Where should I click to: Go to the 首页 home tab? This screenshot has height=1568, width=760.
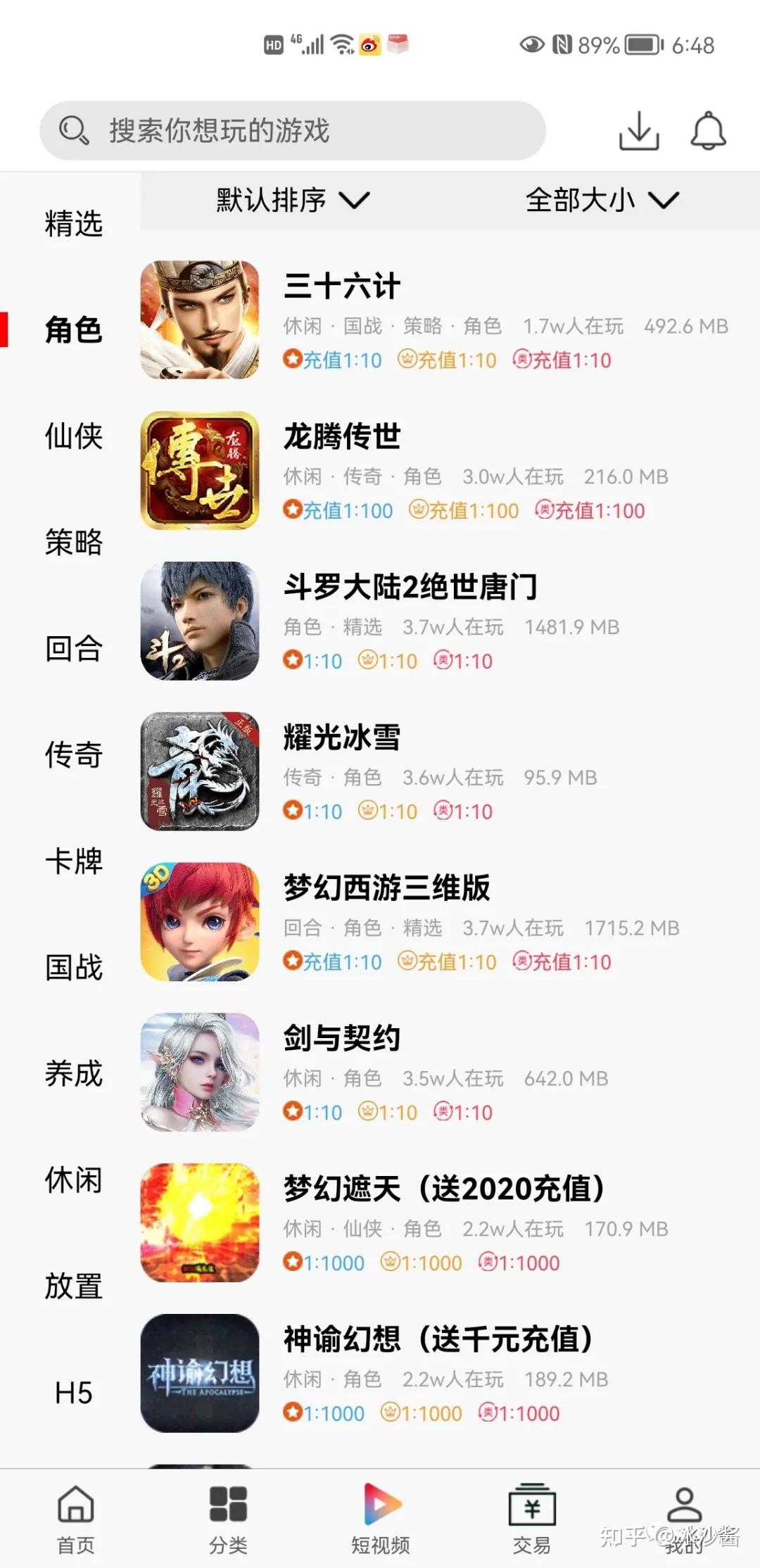tap(76, 1520)
